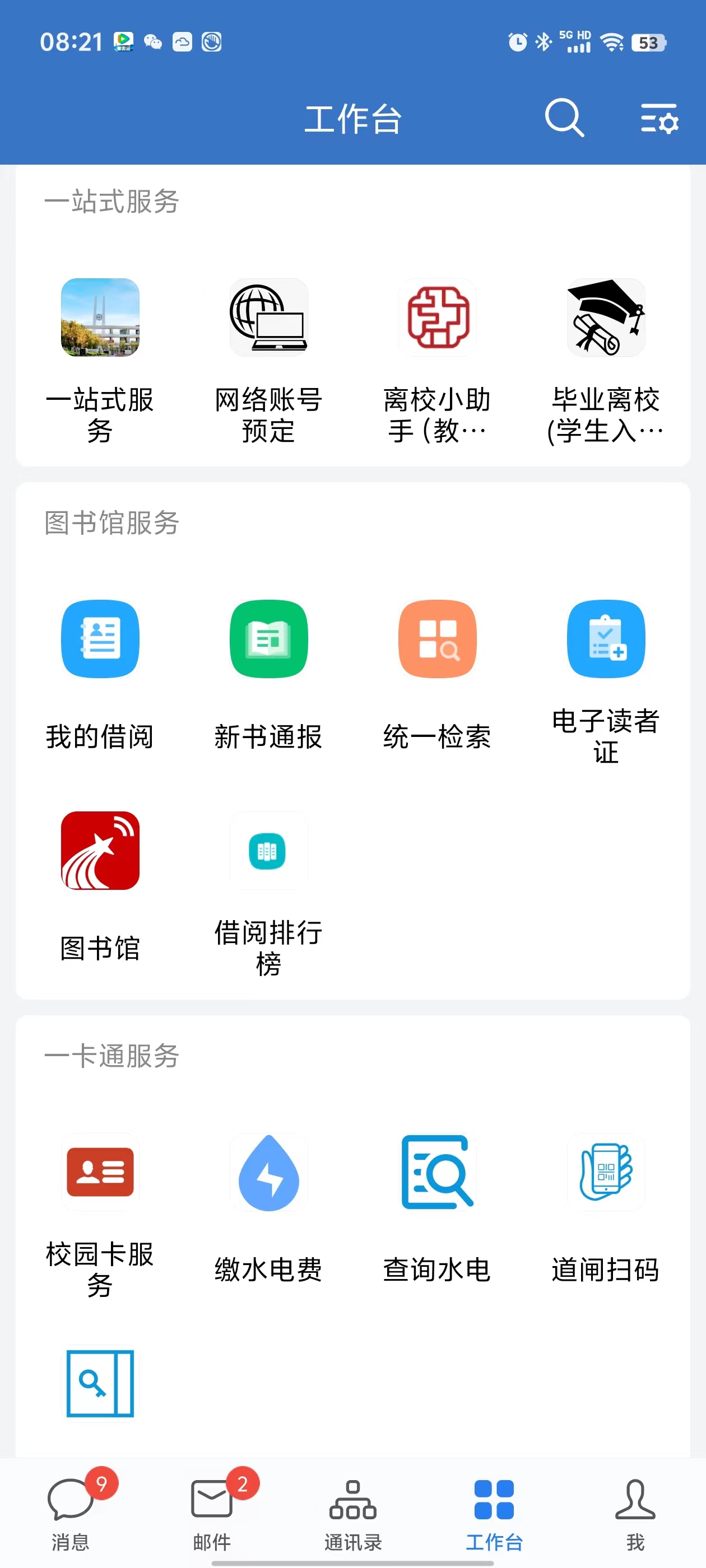Open the 图书馆 app
Image resolution: width=706 pixels, height=1568 pixels.
(100, 851)
